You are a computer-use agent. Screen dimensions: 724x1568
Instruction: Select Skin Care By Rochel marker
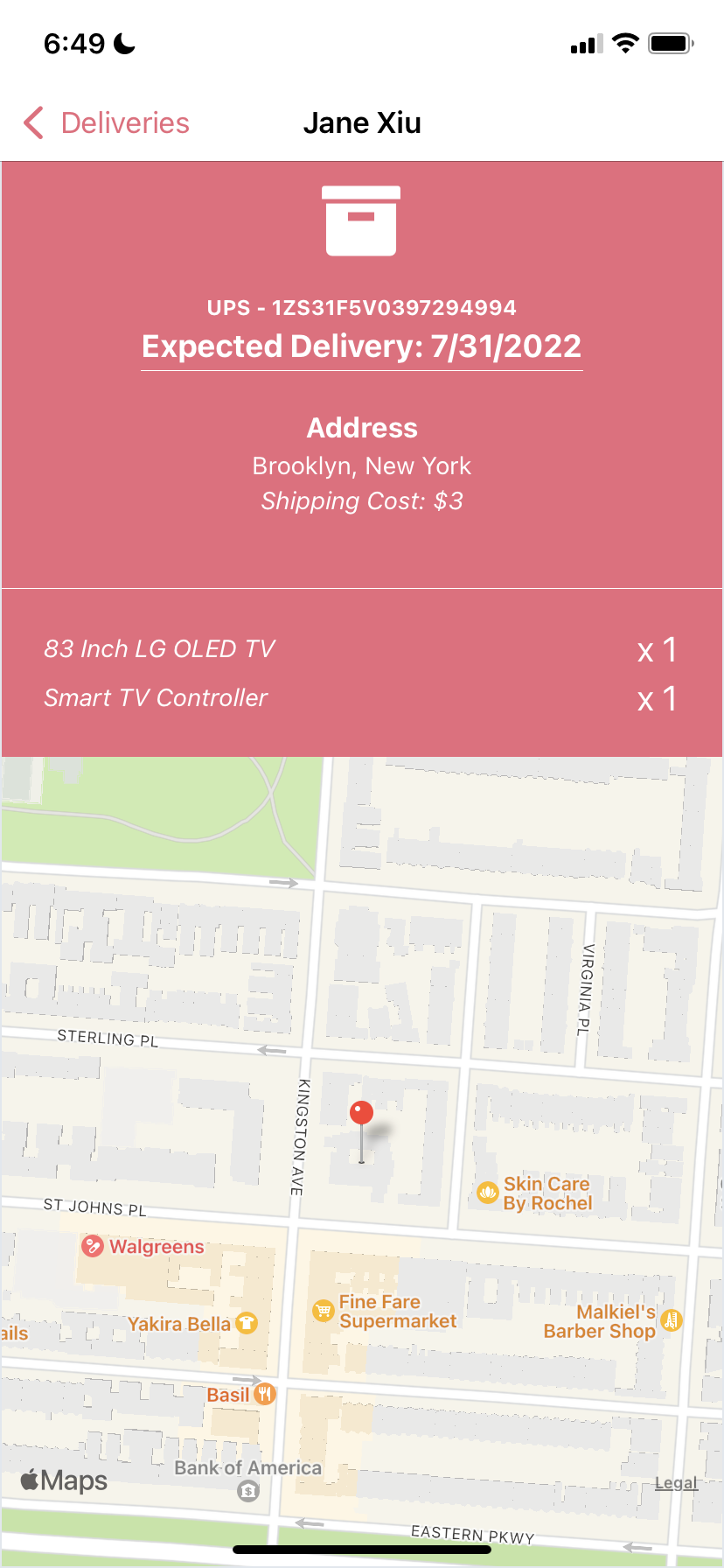click(x=488, y=1192)
